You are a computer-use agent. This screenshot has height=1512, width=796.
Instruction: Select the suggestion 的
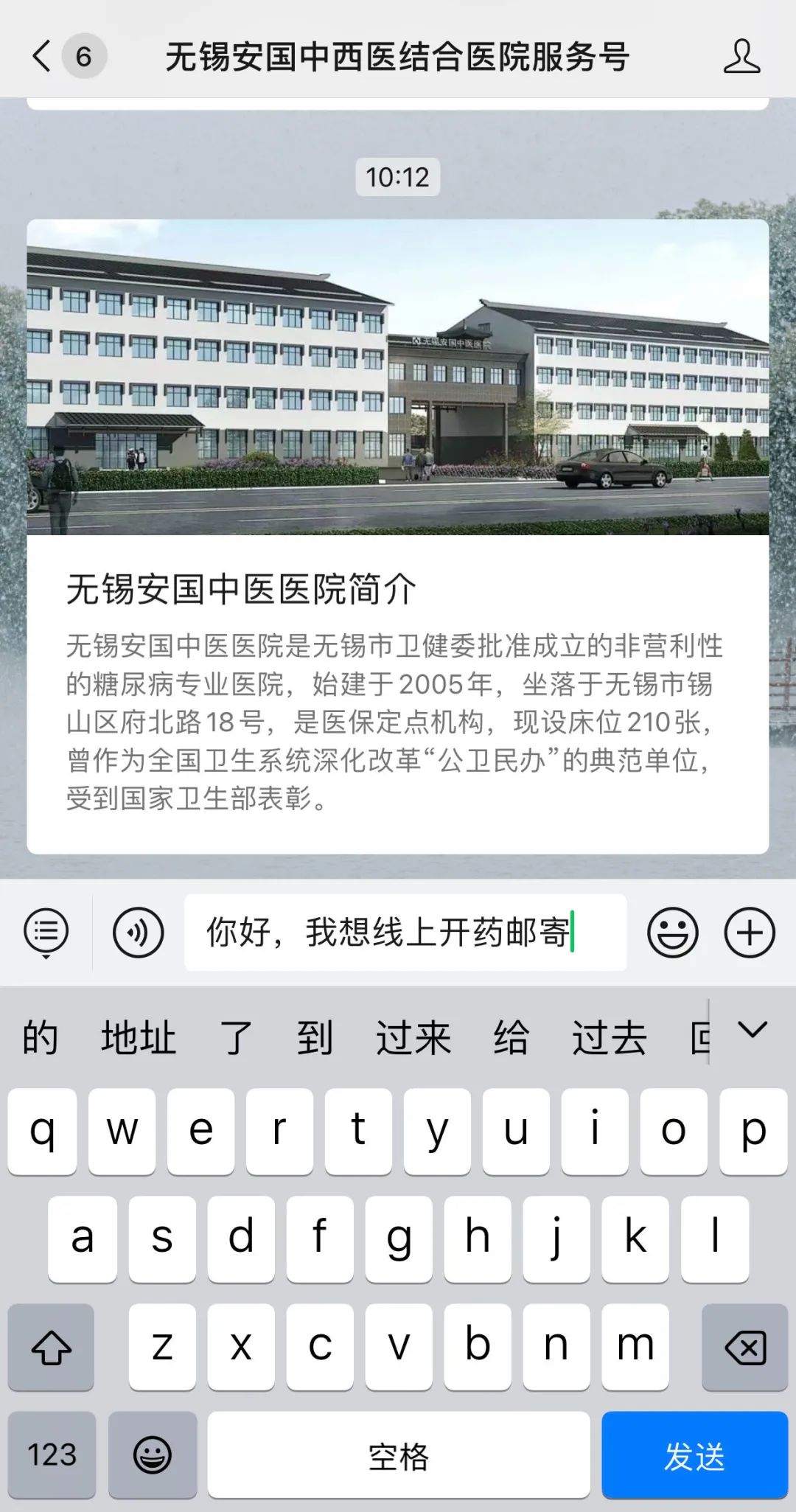point(41,1037)
